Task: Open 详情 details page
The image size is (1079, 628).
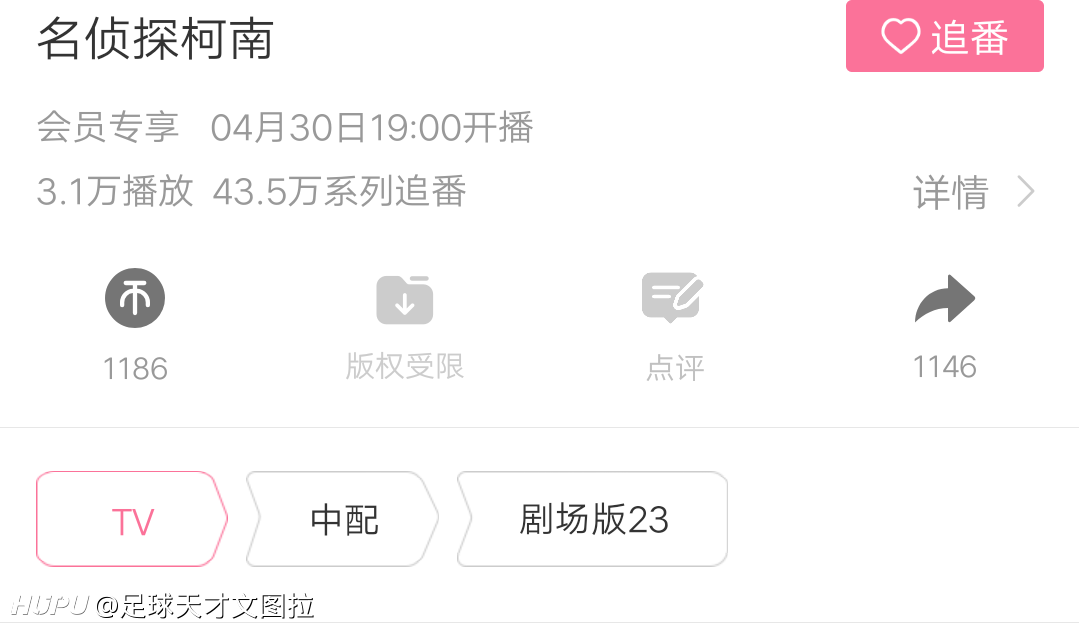Action: [x=972, y=192]
